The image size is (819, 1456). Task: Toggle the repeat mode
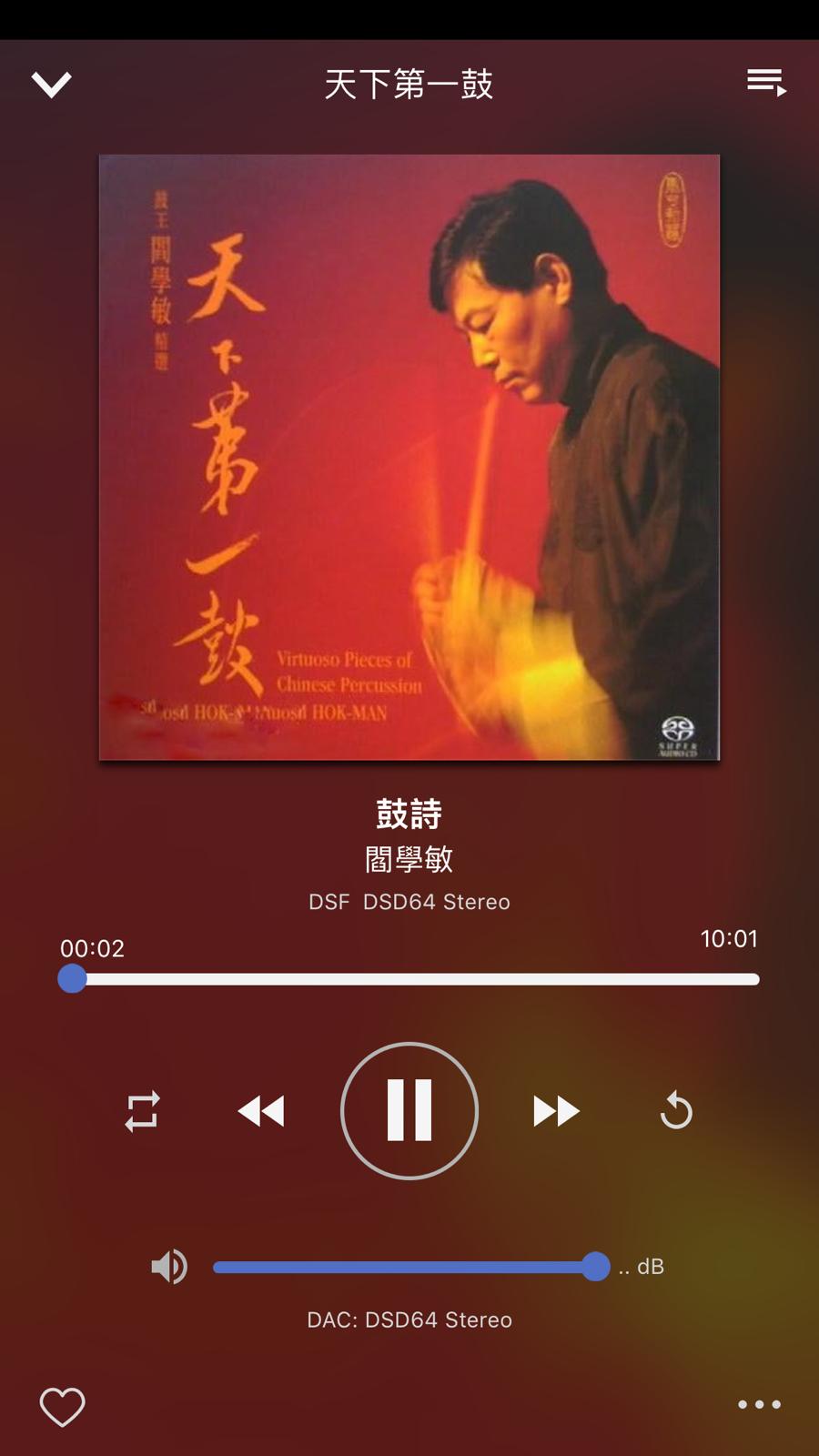click(x=143, y=1111)
